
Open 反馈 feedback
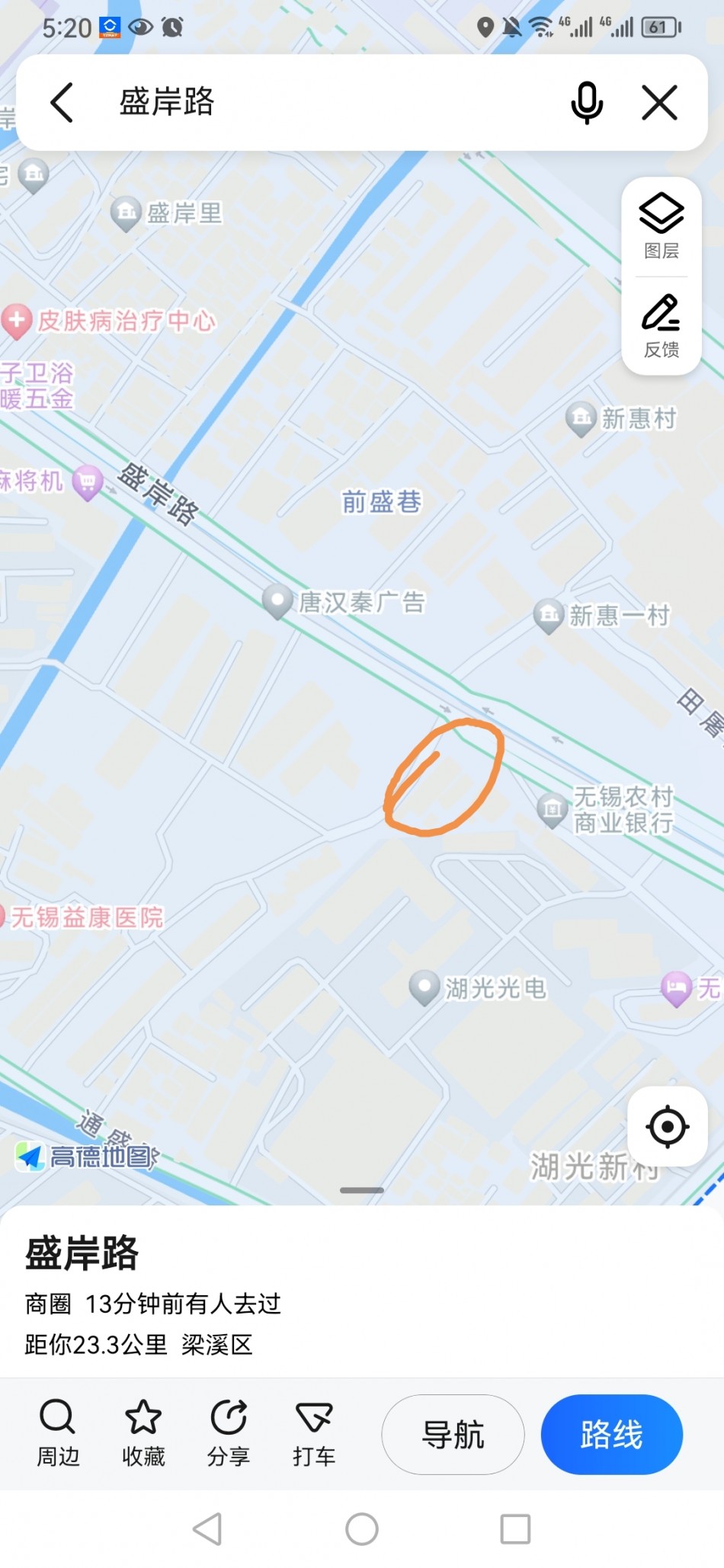pos(662,326)
